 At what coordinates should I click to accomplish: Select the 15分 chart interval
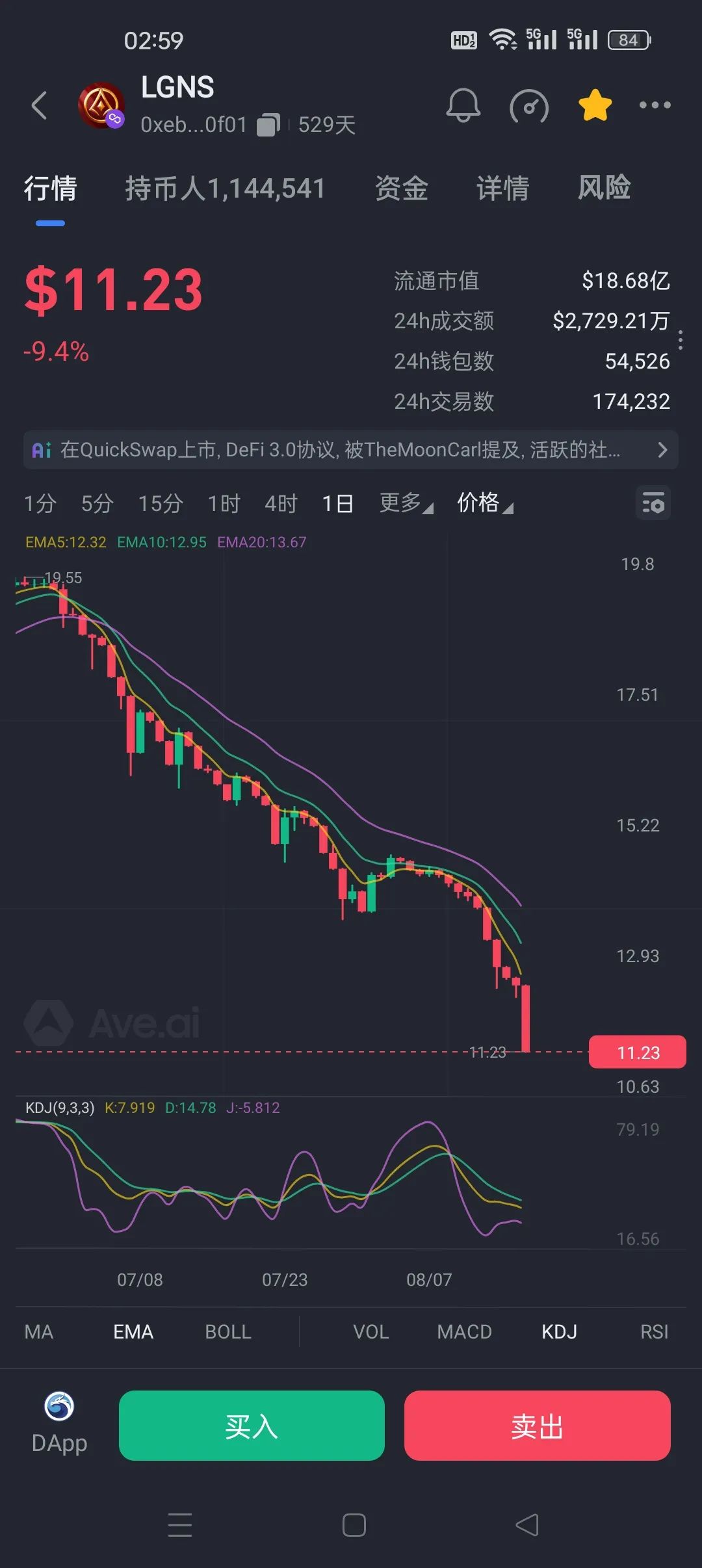pyautogui.click(x=161, y=503)
